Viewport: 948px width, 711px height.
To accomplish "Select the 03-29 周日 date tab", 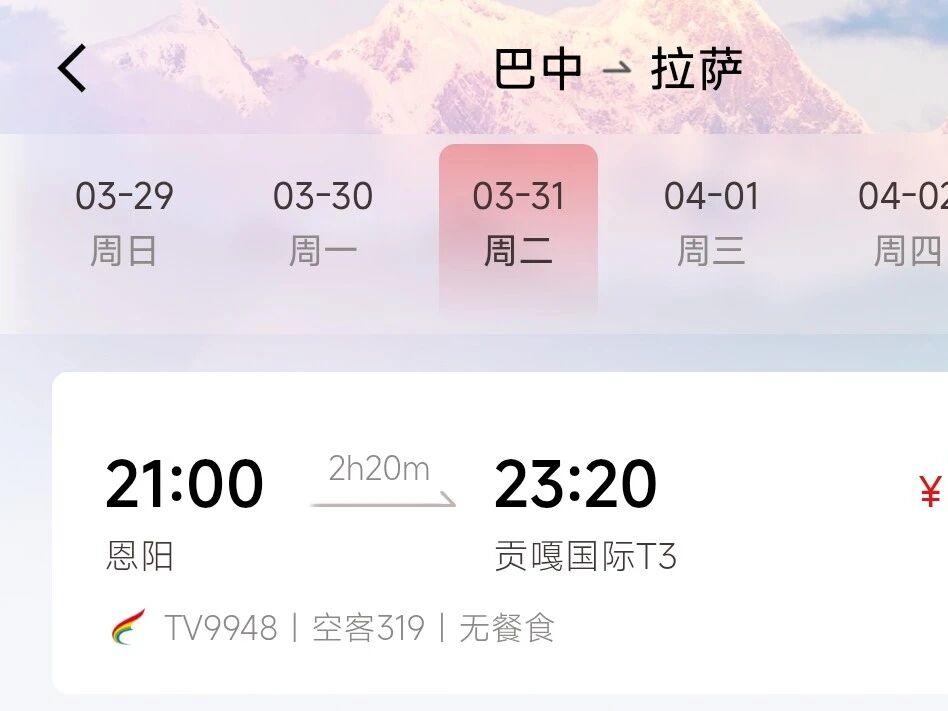I will 124,223.
